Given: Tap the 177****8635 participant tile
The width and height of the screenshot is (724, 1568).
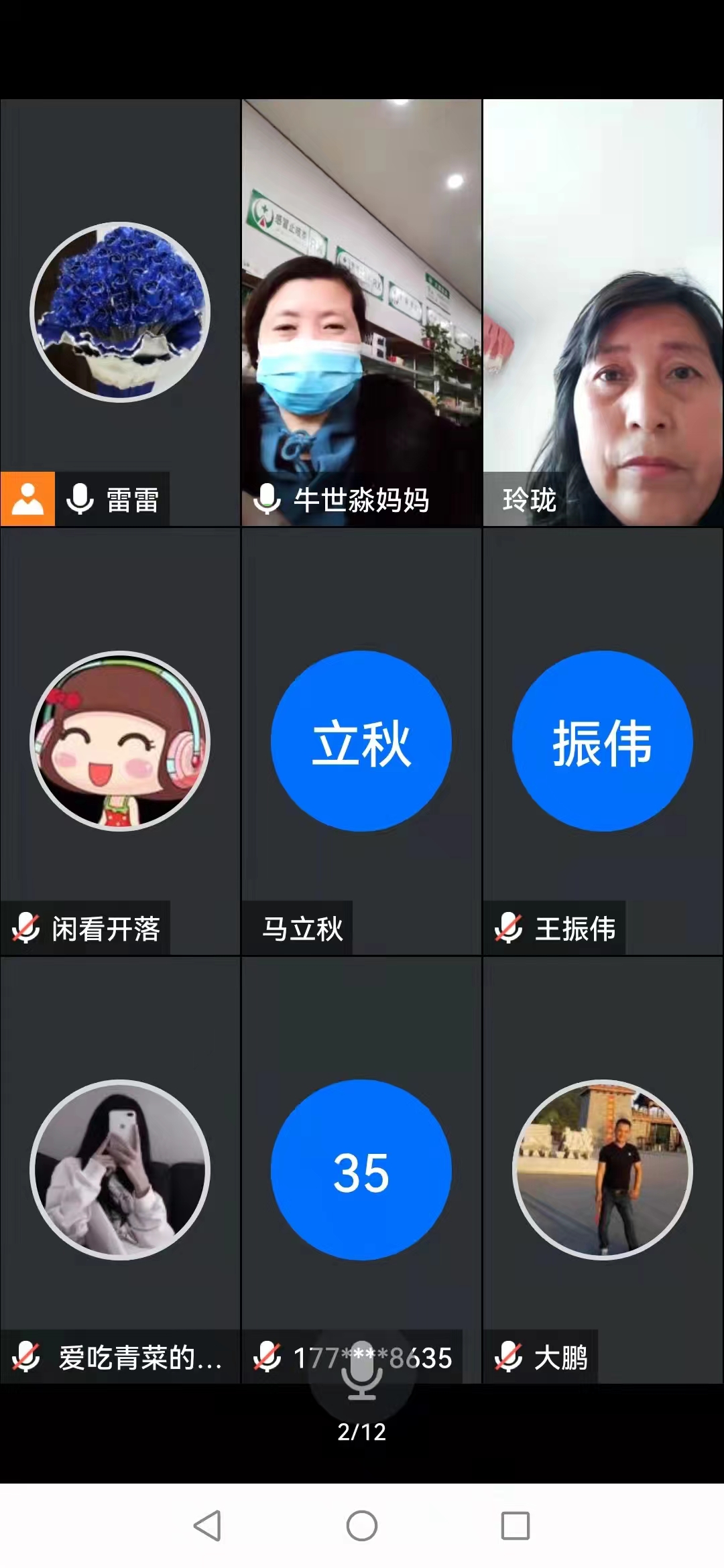Looking at the screenshot, I should (x=361, y=1170).
